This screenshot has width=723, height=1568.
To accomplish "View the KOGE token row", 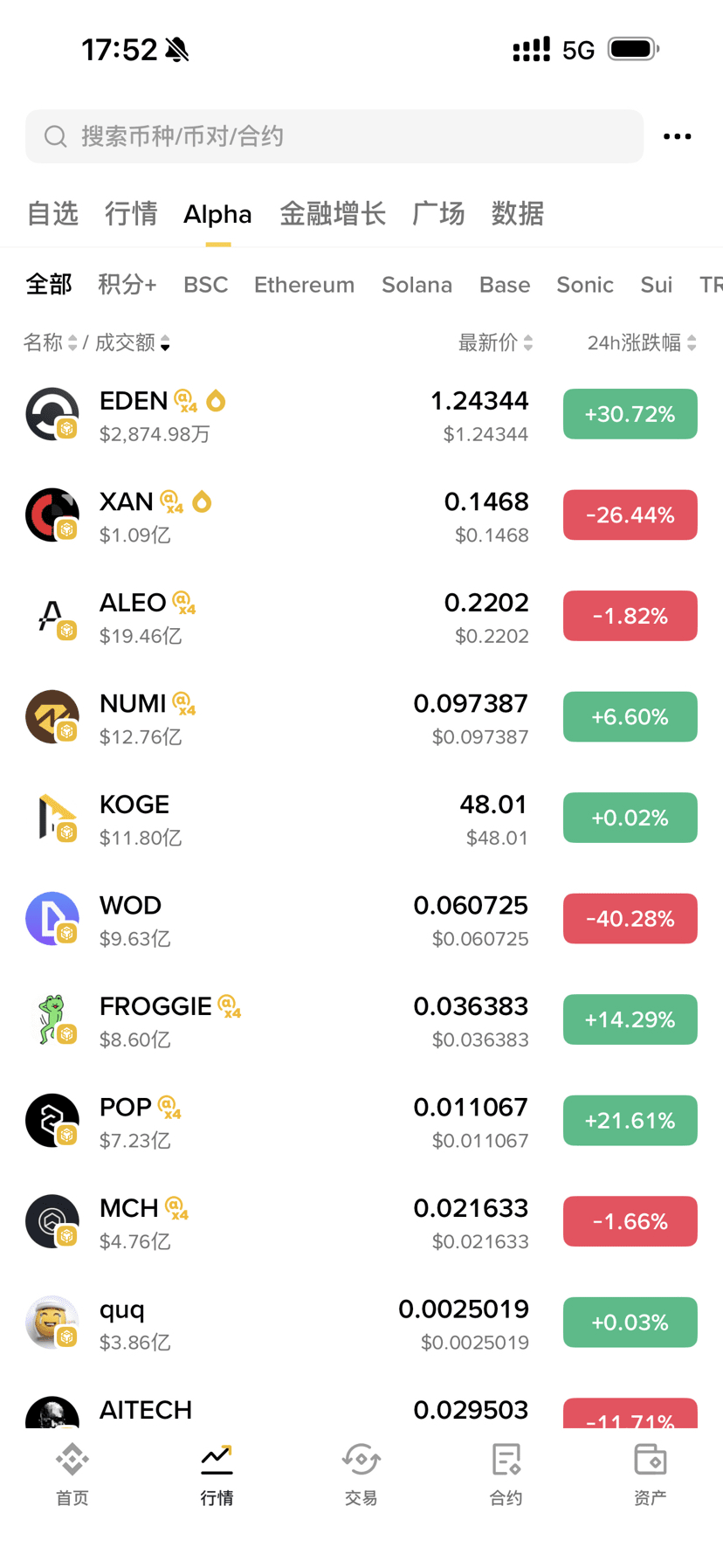I will click(361, 819).
